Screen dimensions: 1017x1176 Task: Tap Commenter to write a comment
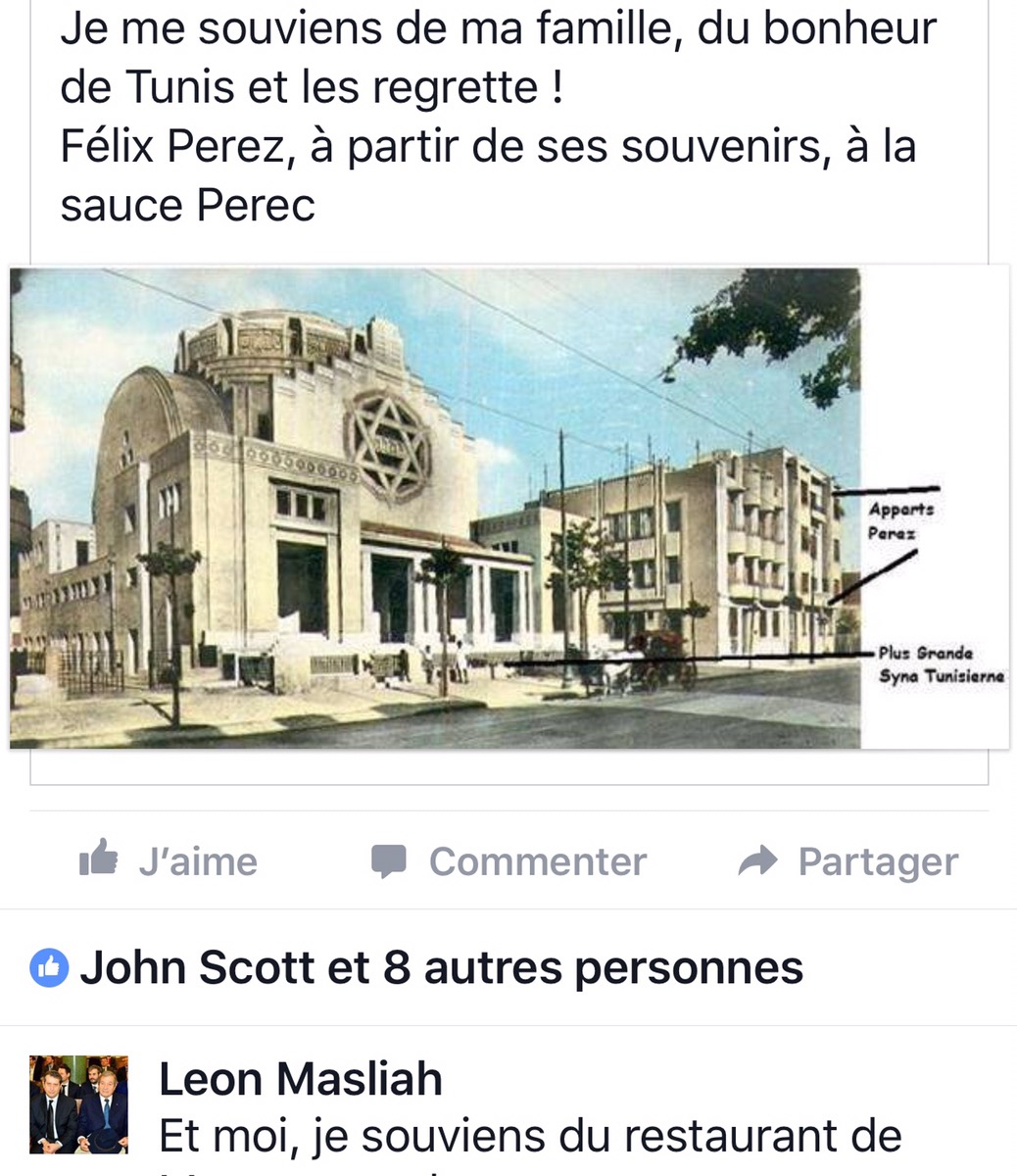(x=508, y=861)
